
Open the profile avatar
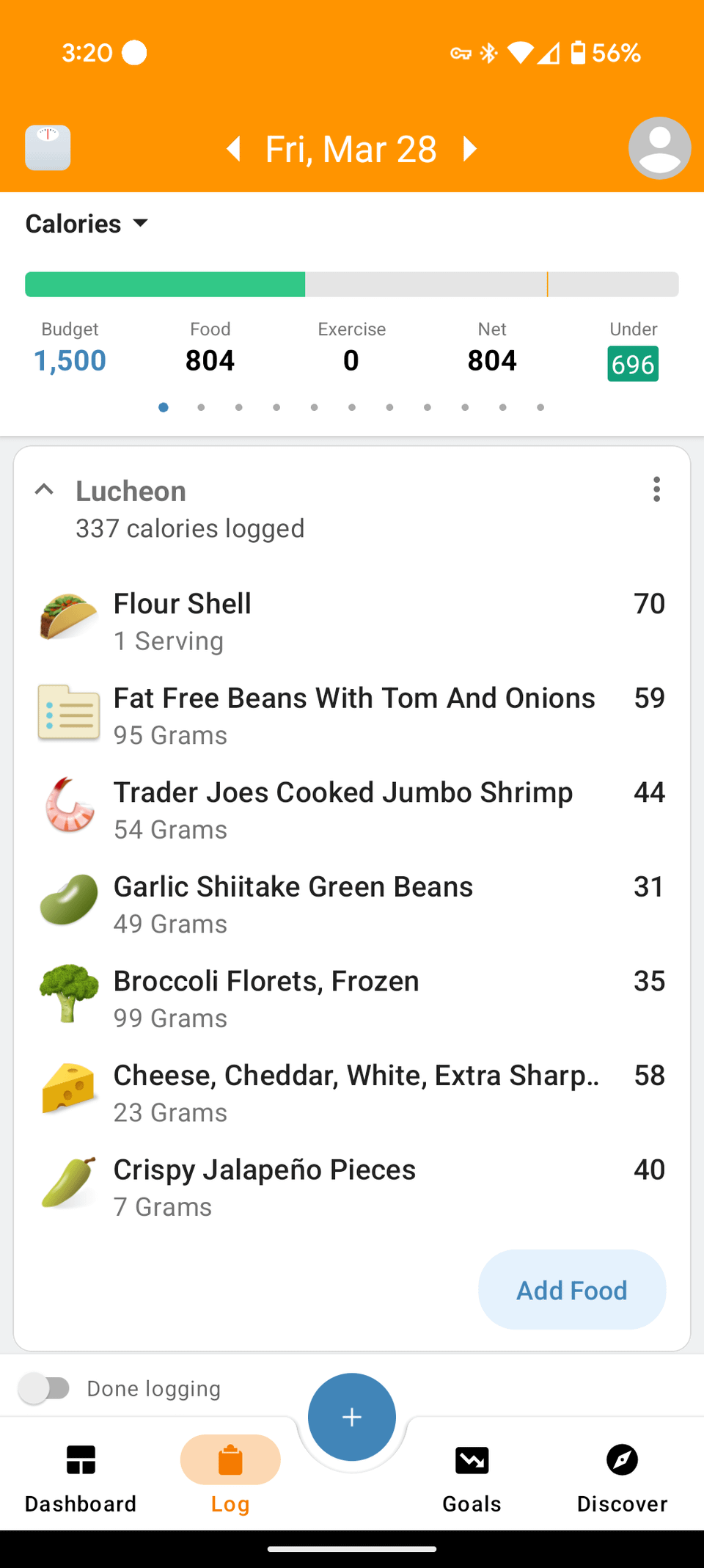tap(659, 147)
